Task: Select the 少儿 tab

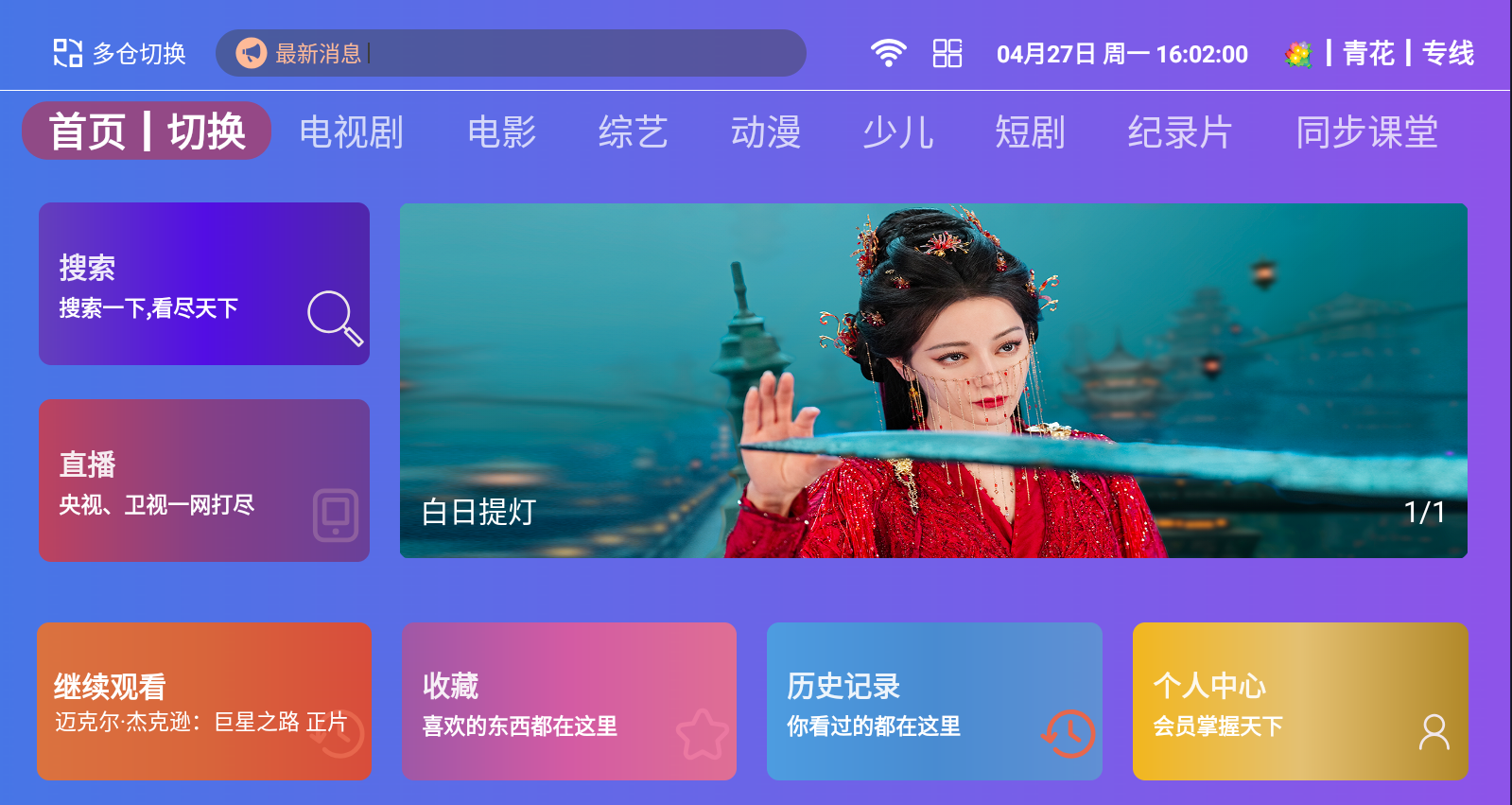Action: pos(898,132)
